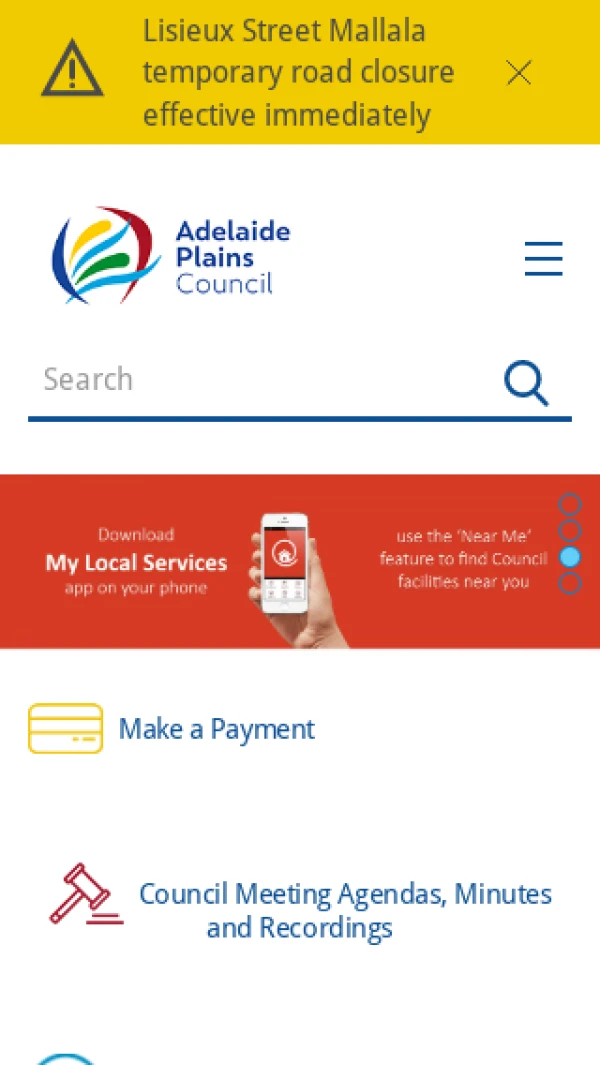Open the Lisieux Street road closure notice
The width and height of the screenshot is (600, 1065).
298,73
